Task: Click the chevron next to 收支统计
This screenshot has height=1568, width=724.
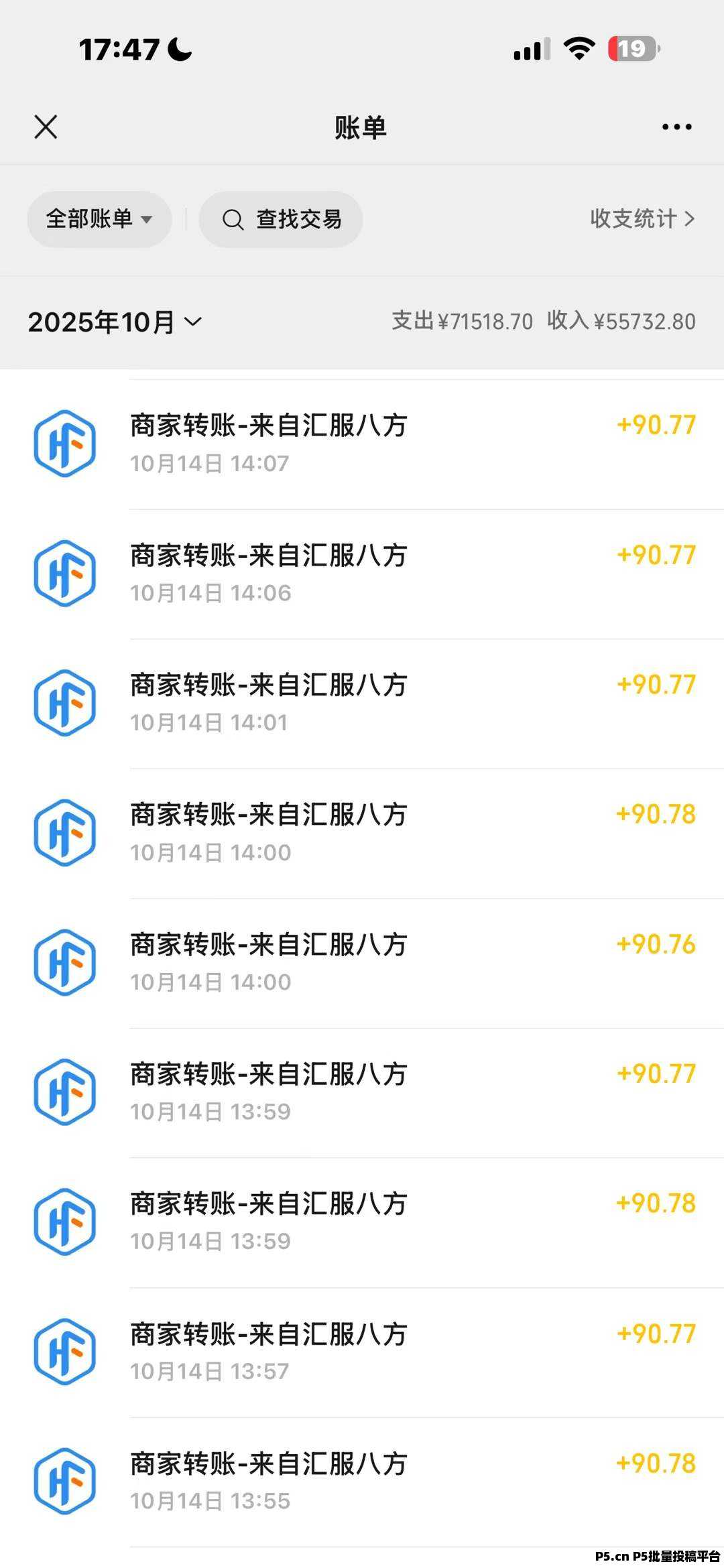Action: pos(690,219)
